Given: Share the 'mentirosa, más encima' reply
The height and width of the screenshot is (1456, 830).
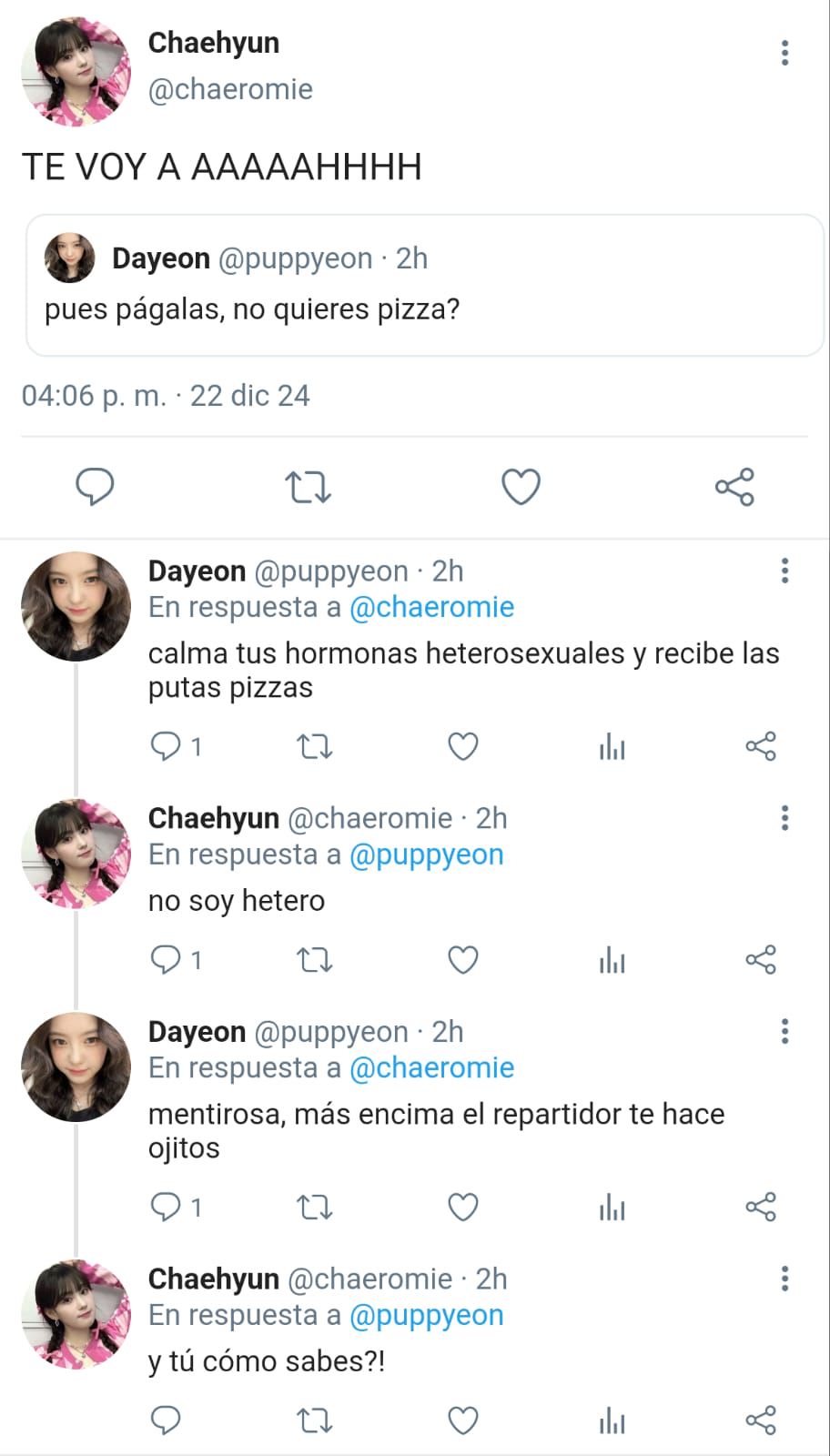Looking at the screenshot, I should [760, 1208].
